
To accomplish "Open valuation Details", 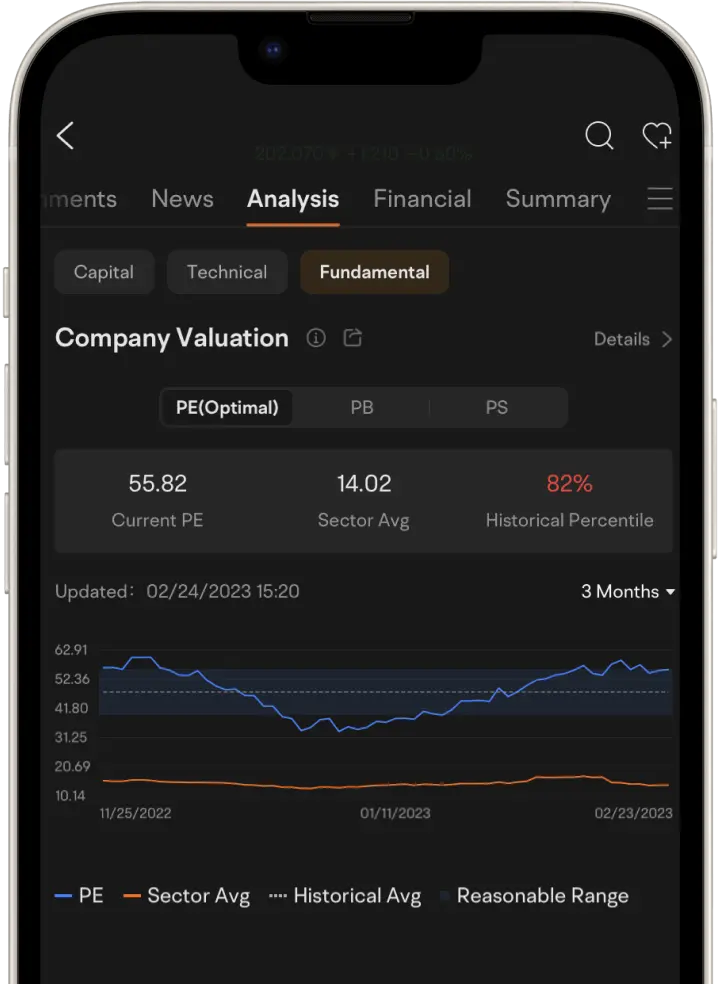I will pos(632,339).
